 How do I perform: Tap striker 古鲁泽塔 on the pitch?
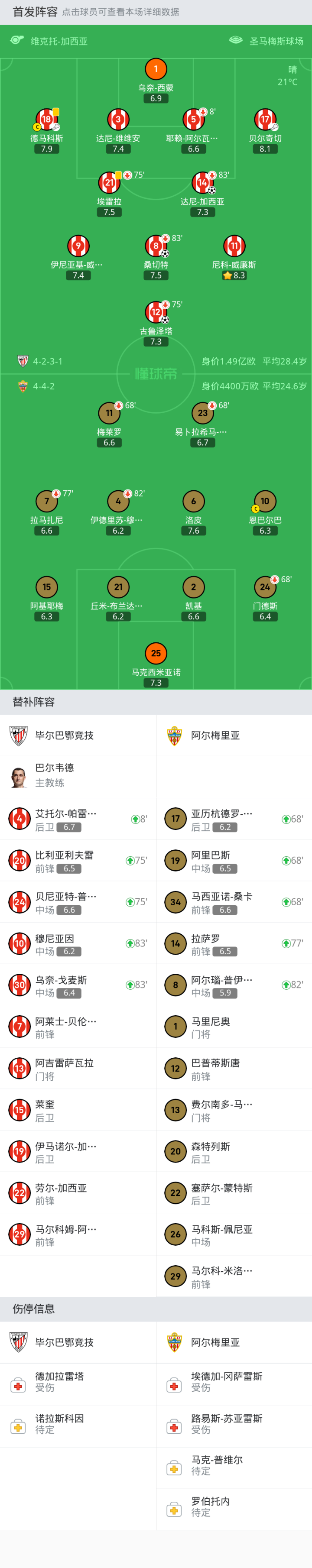pos(156,313)
